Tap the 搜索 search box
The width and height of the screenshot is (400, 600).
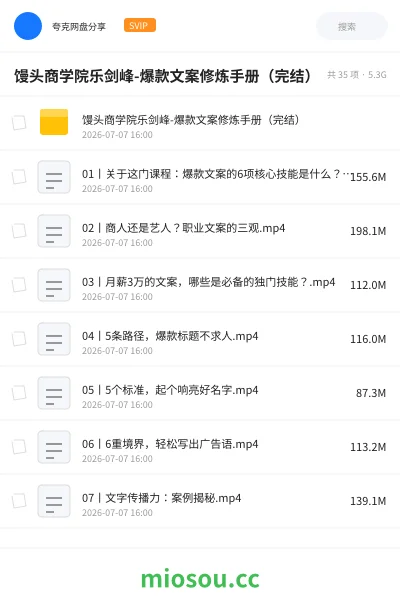tap(351, 26)
